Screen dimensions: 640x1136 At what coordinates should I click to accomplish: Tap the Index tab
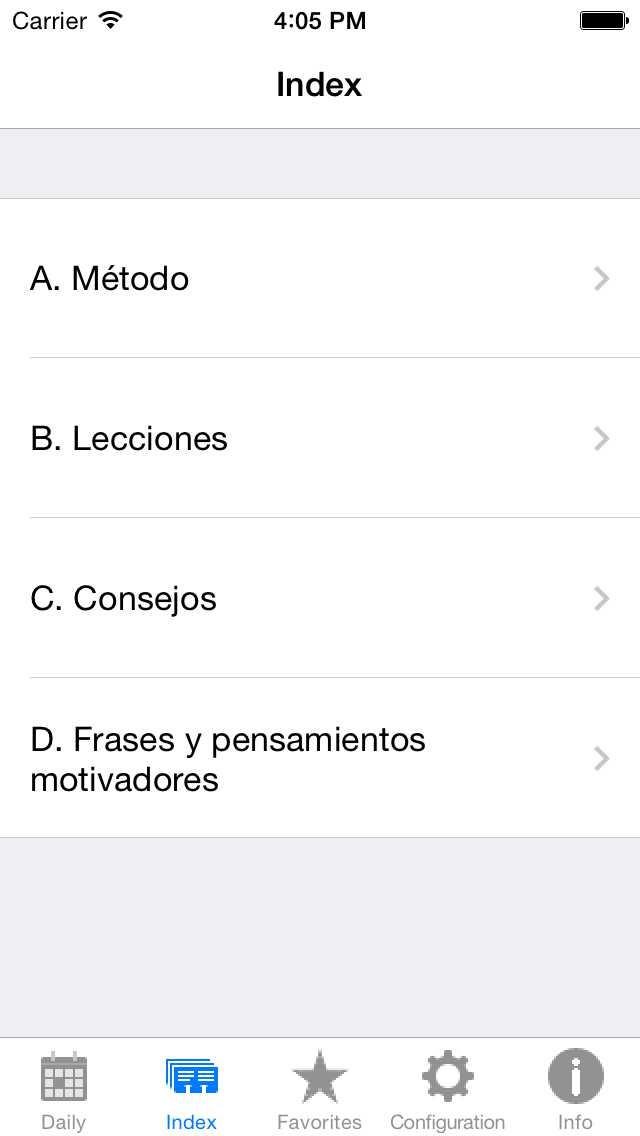pos(191,1089)
